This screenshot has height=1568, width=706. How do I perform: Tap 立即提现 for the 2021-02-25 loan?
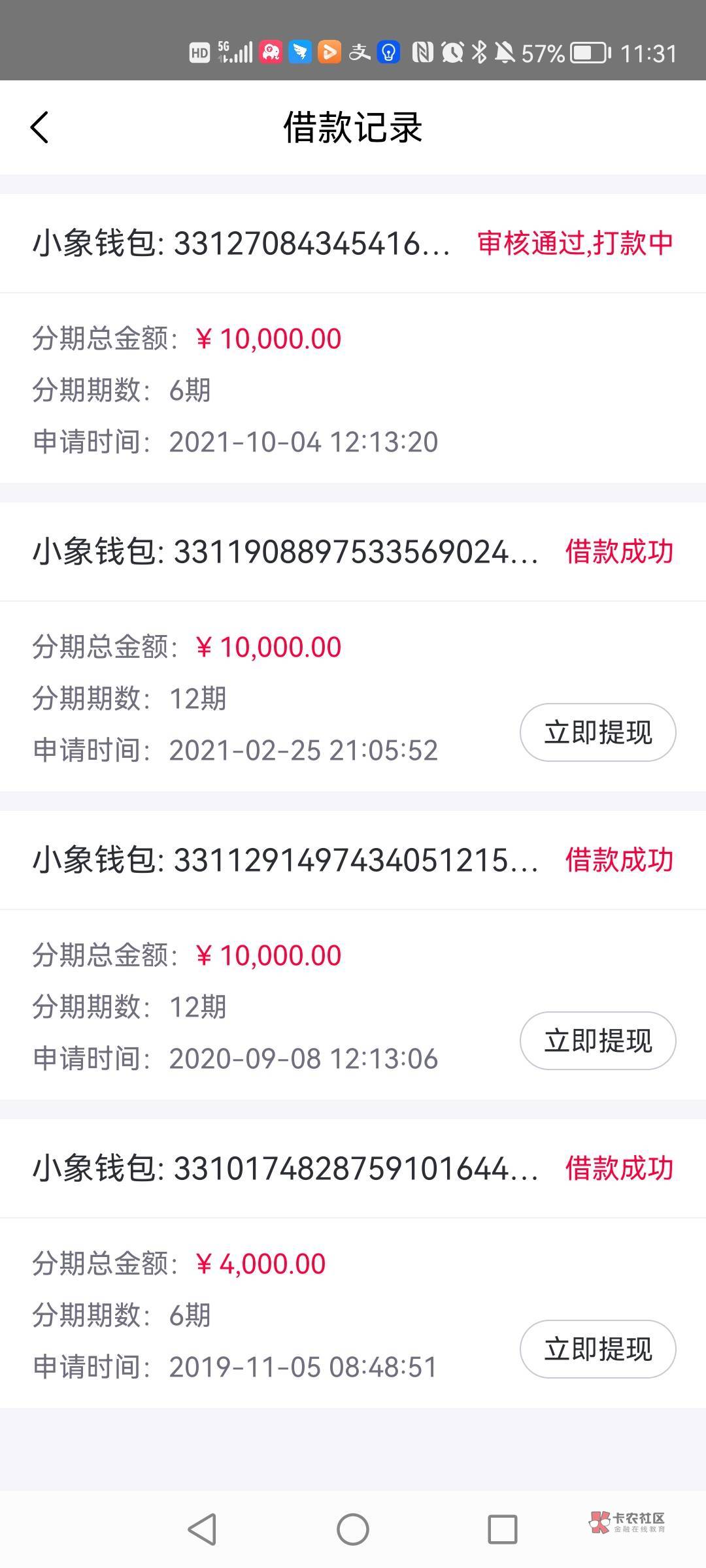pos(597,732)
